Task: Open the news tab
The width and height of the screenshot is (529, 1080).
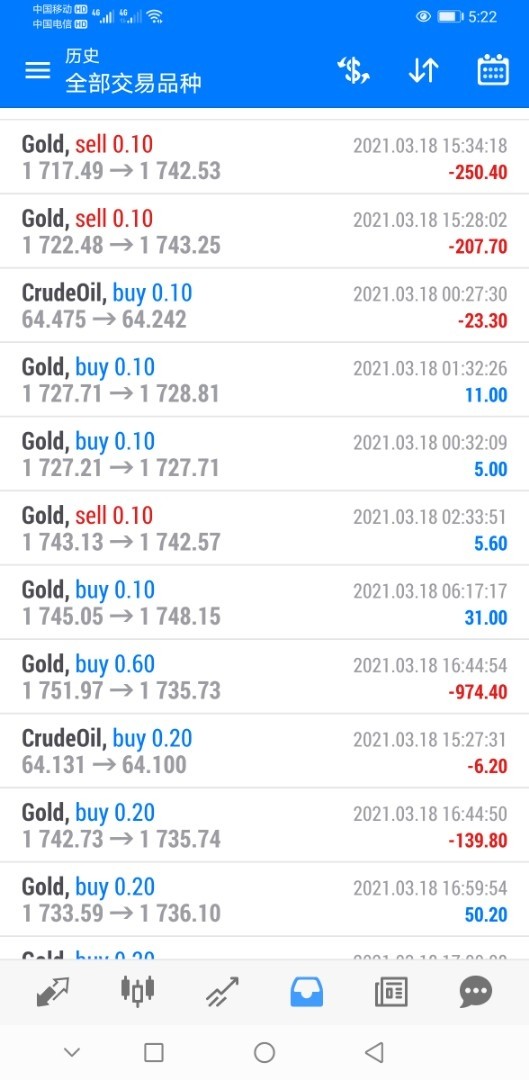Action: point(391,992)
